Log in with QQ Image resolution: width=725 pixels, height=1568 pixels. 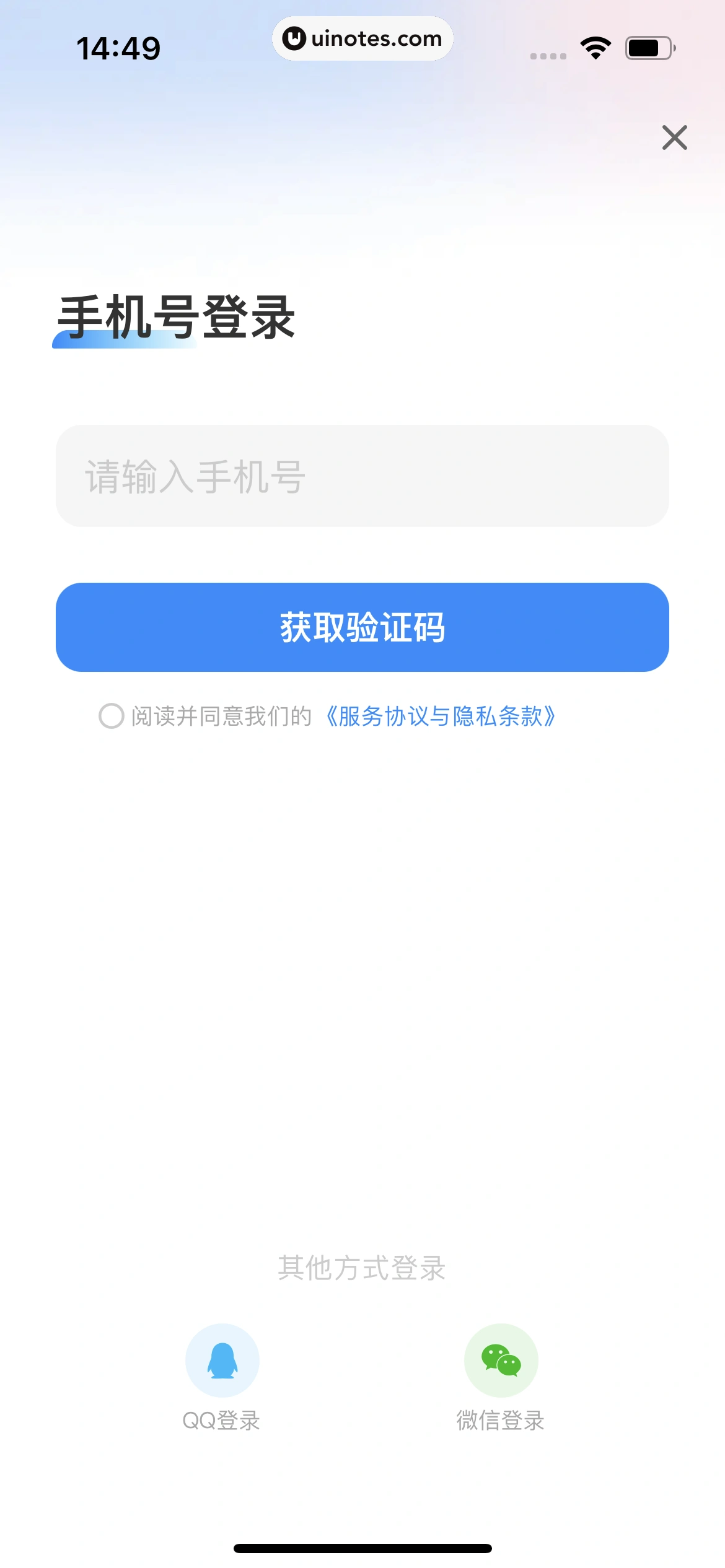coord(222,1361)
